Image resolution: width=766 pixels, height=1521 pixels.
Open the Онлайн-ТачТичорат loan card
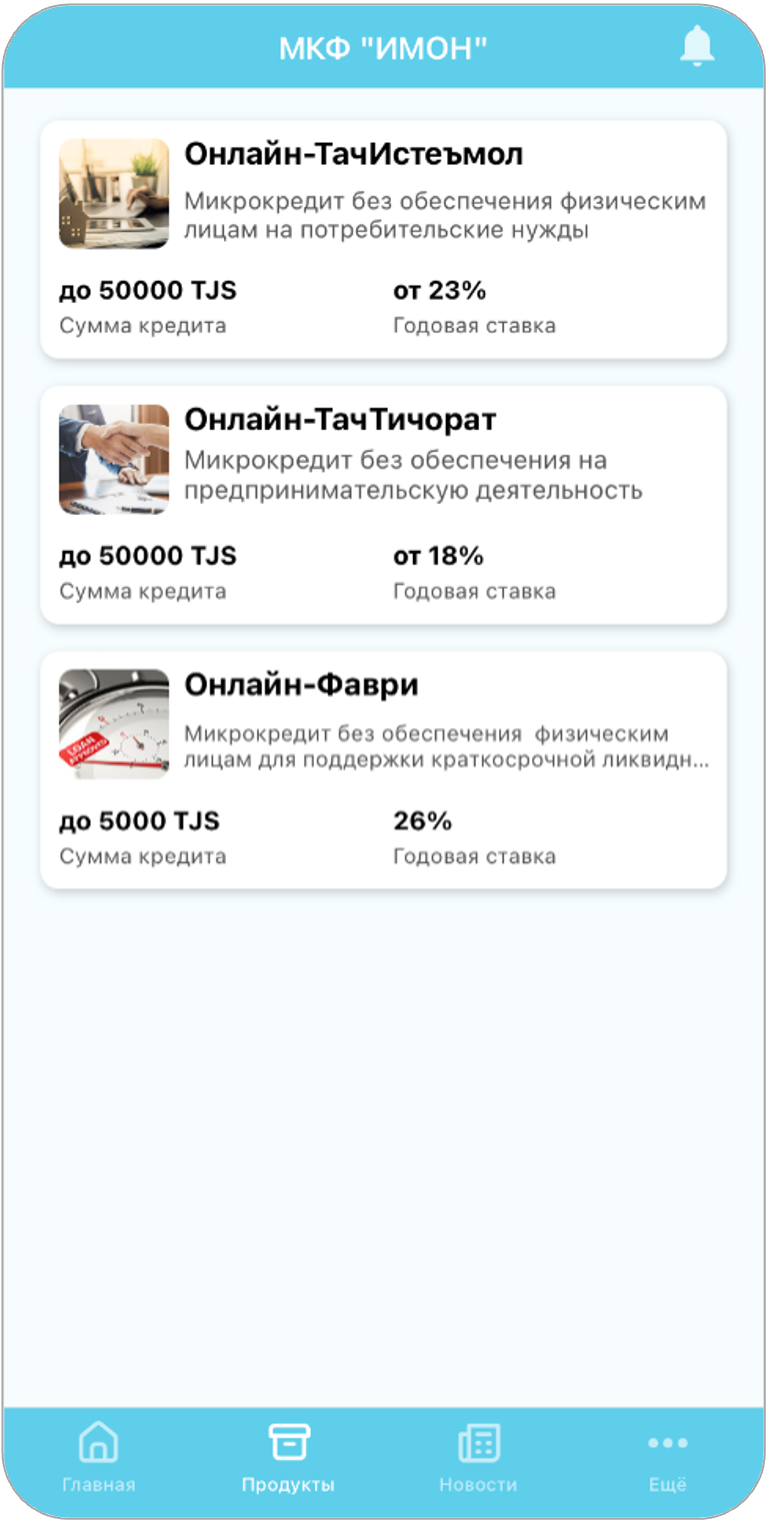point(383,504)
